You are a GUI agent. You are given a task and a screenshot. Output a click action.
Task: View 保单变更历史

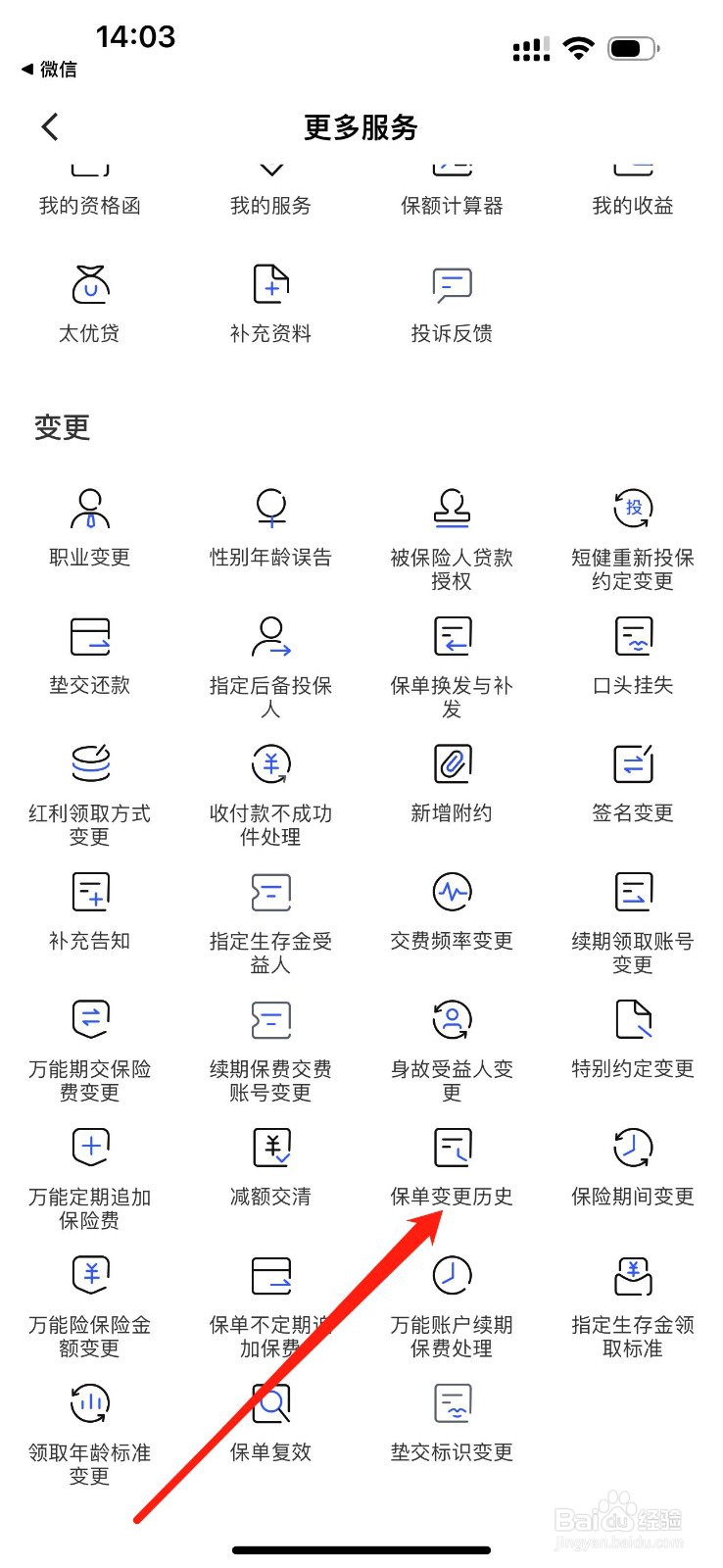[452, 1166]
